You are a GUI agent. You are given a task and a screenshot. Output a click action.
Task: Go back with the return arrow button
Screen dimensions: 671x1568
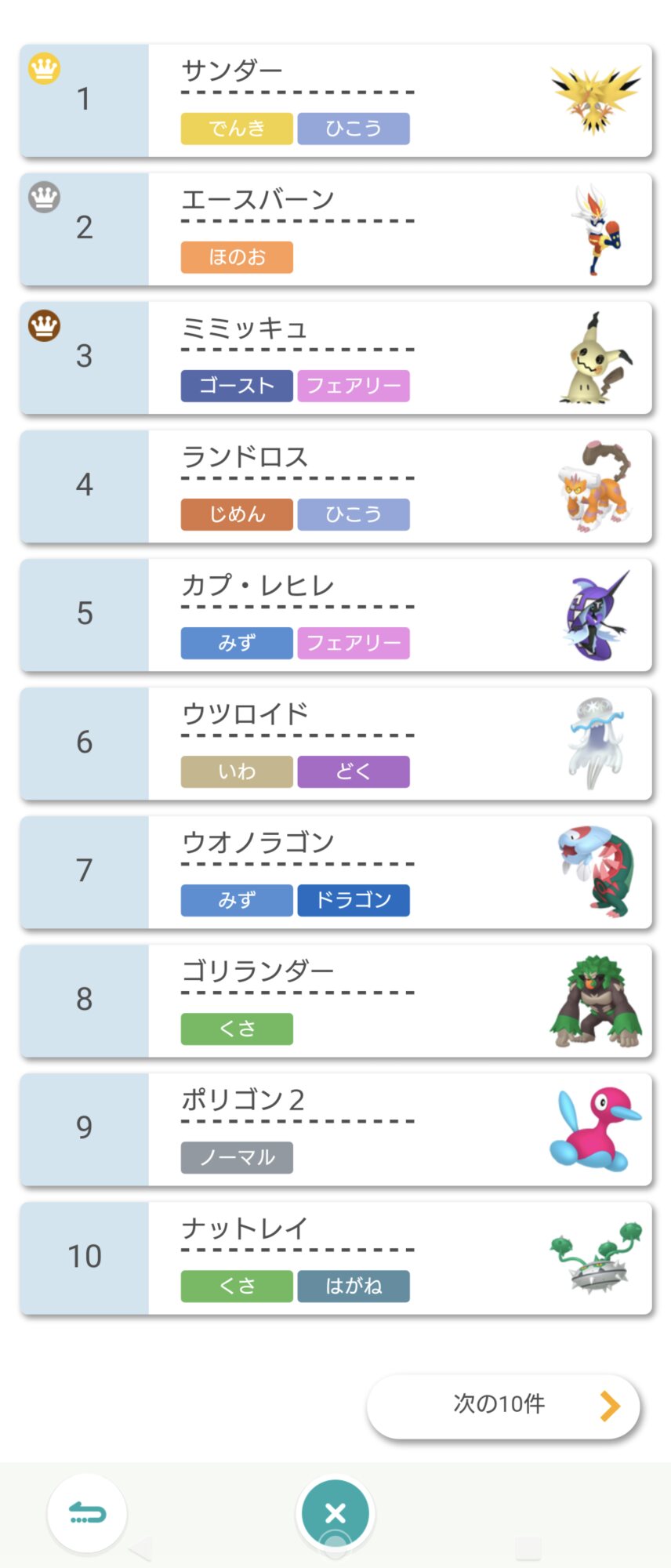pos(87,1512)
